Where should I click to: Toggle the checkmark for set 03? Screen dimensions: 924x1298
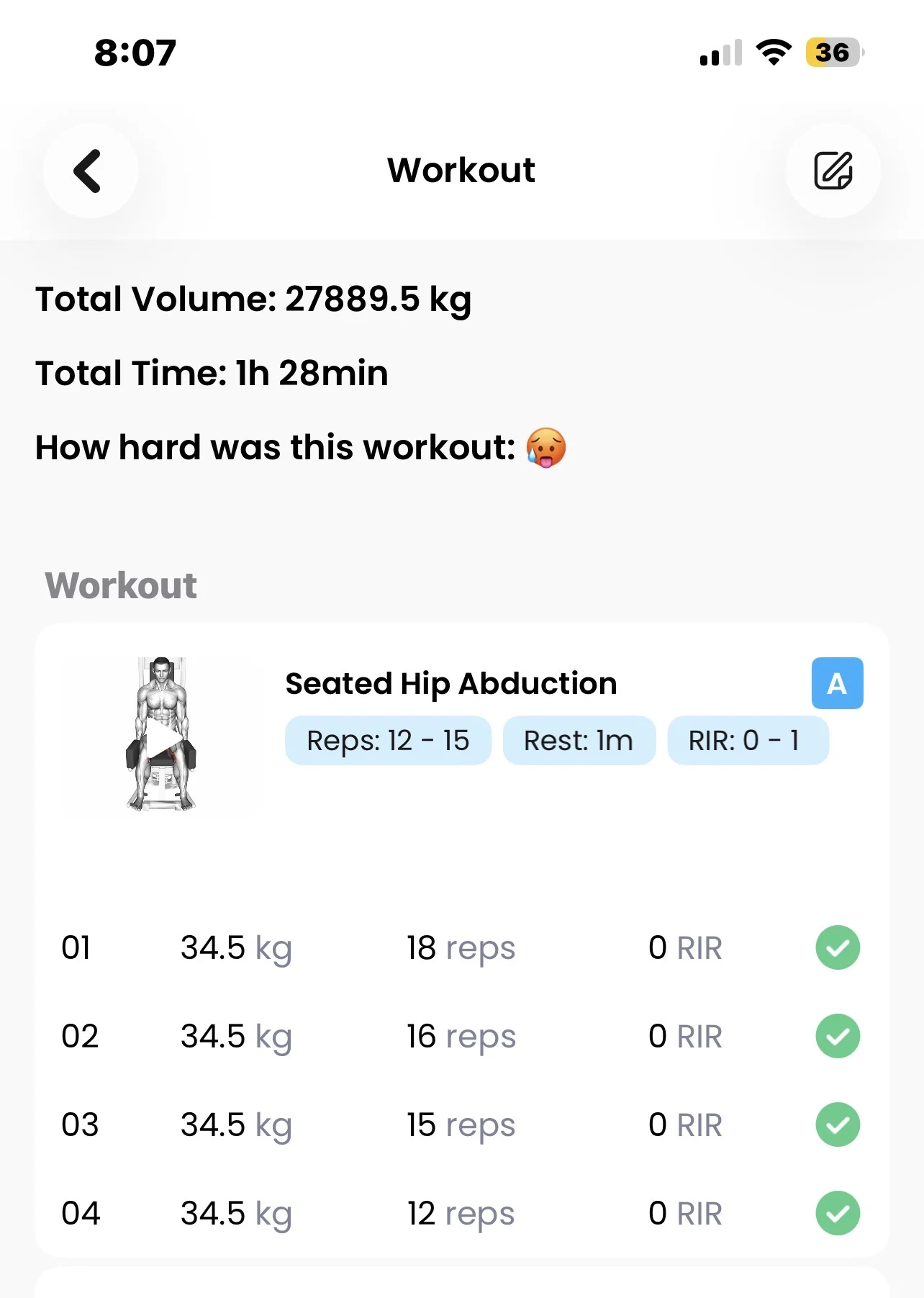coord(838,1125)
